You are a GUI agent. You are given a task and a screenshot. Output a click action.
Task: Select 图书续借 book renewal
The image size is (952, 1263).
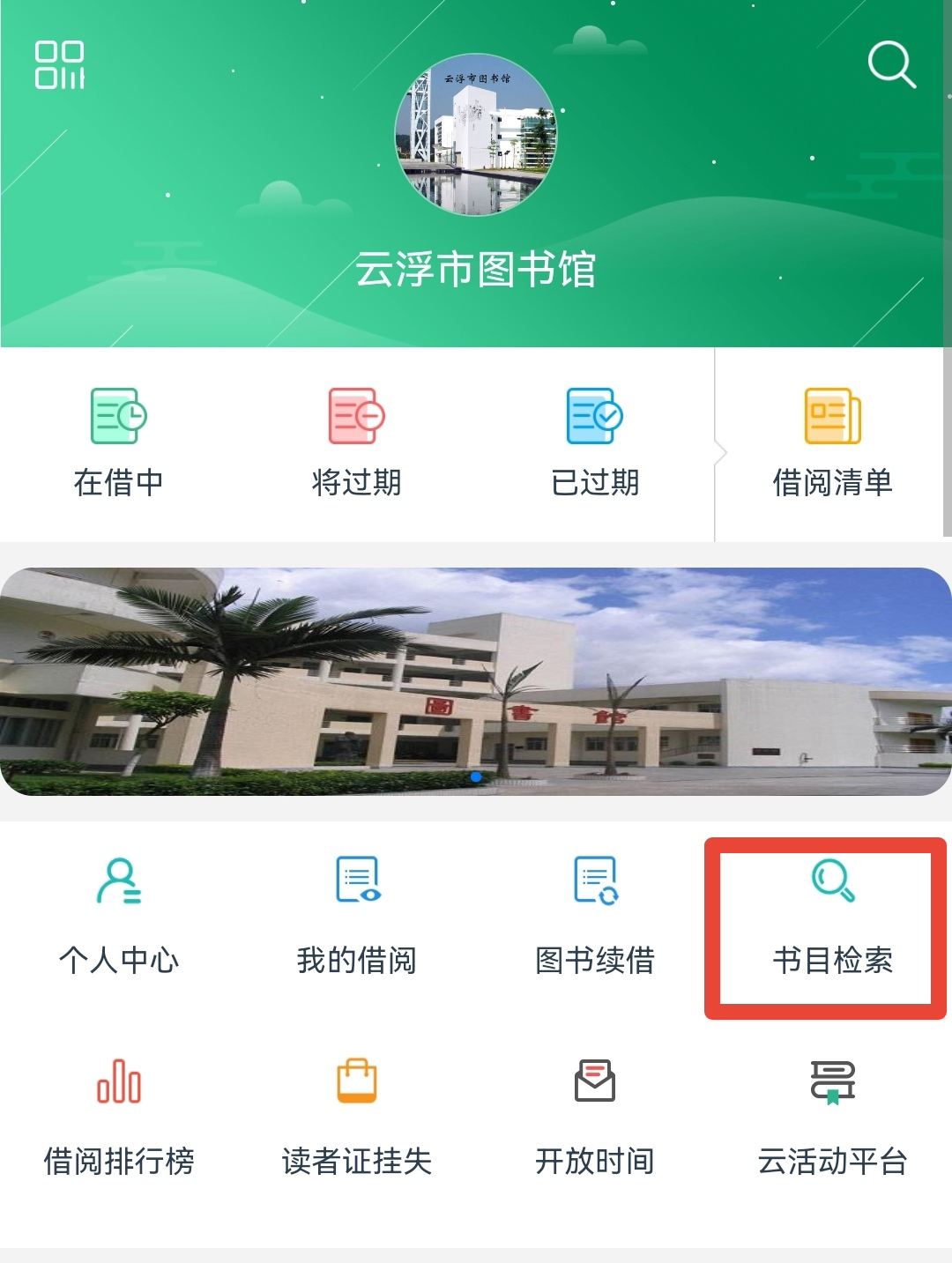[595, 917]
